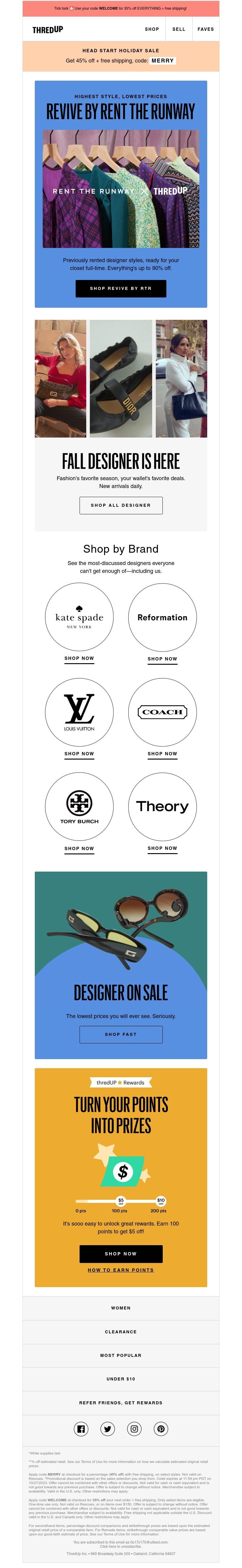Tap Shop Now in the Rewards section

(121, 1253)
